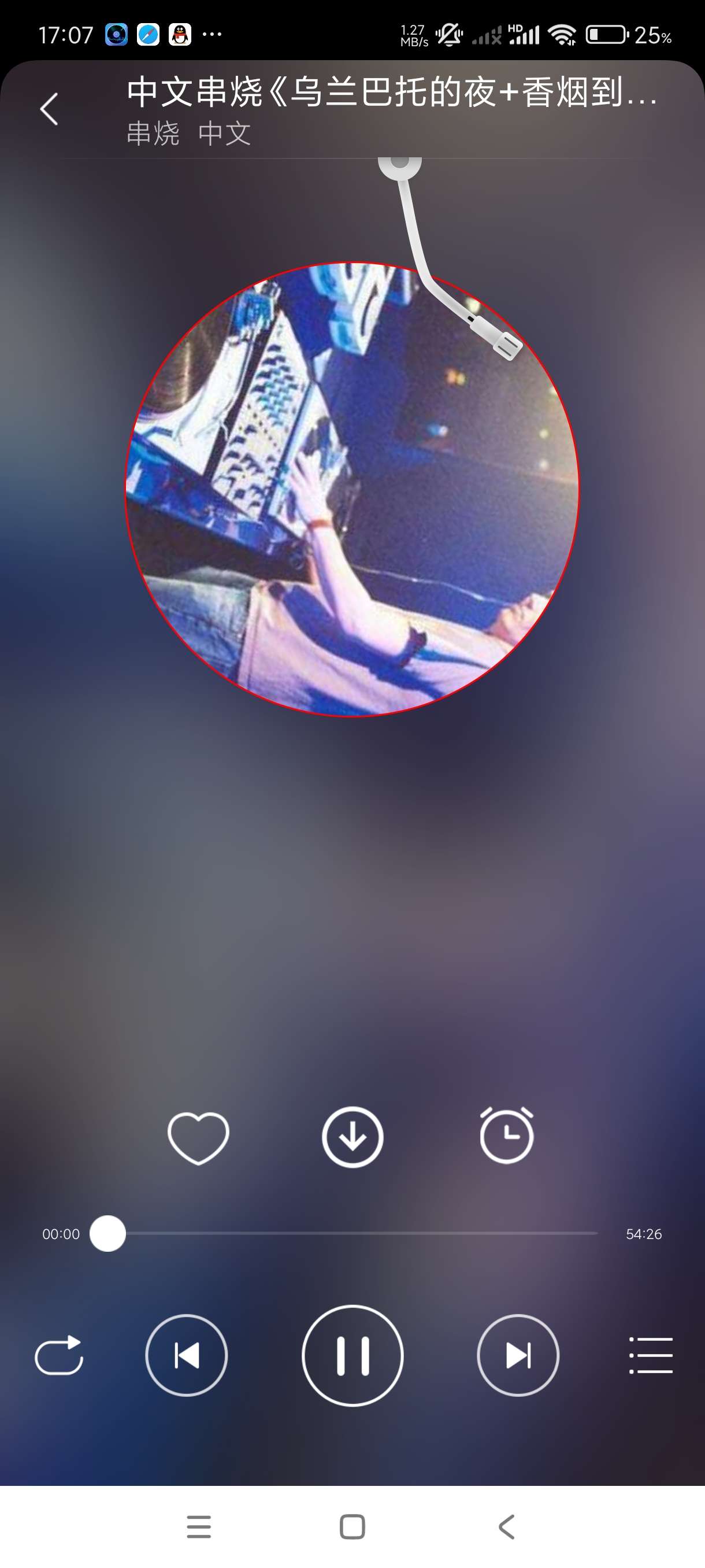The width and height of the screenshot is (705, 1568).
Task: Like this track with the heart icon
Action: point(198,1138)
